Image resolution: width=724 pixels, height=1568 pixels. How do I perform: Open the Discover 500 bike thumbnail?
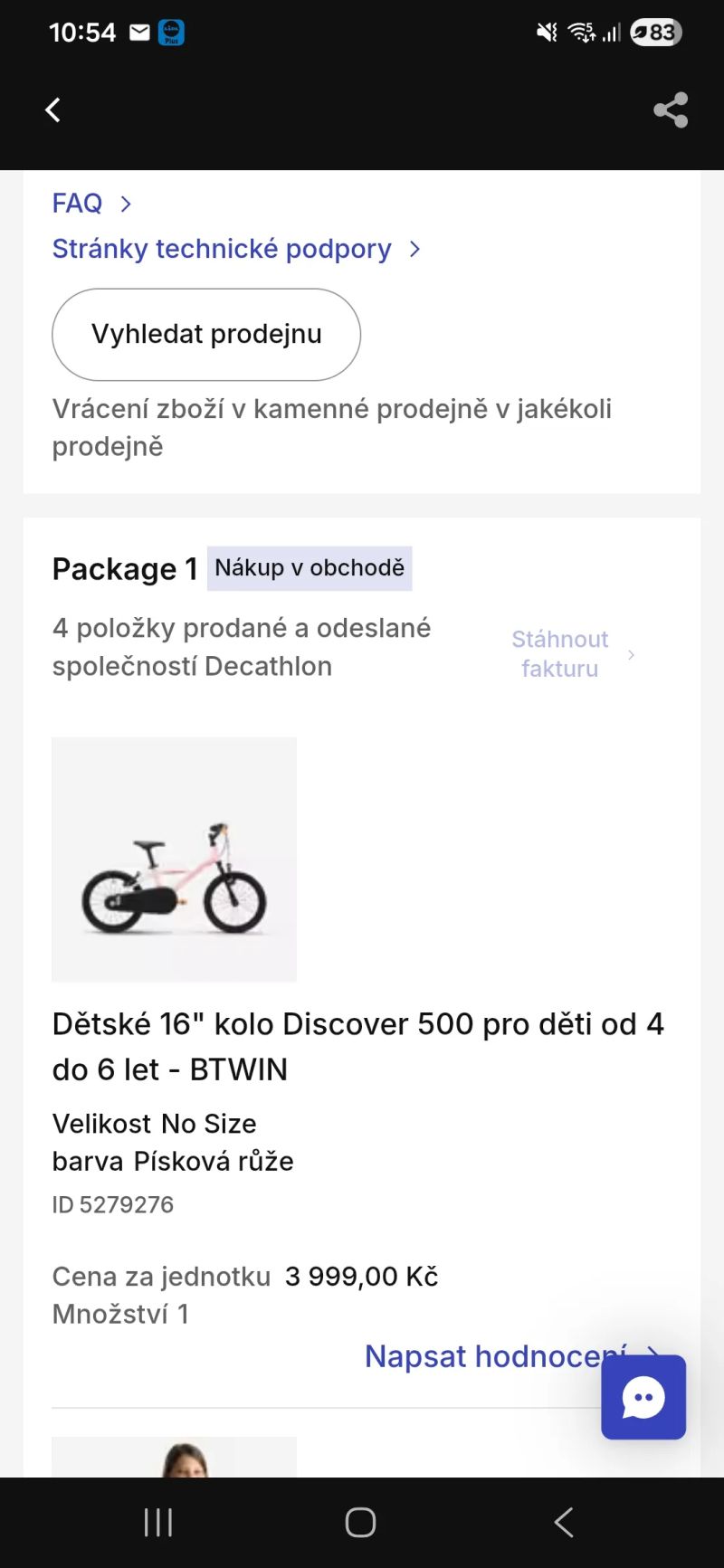(174, 860)
